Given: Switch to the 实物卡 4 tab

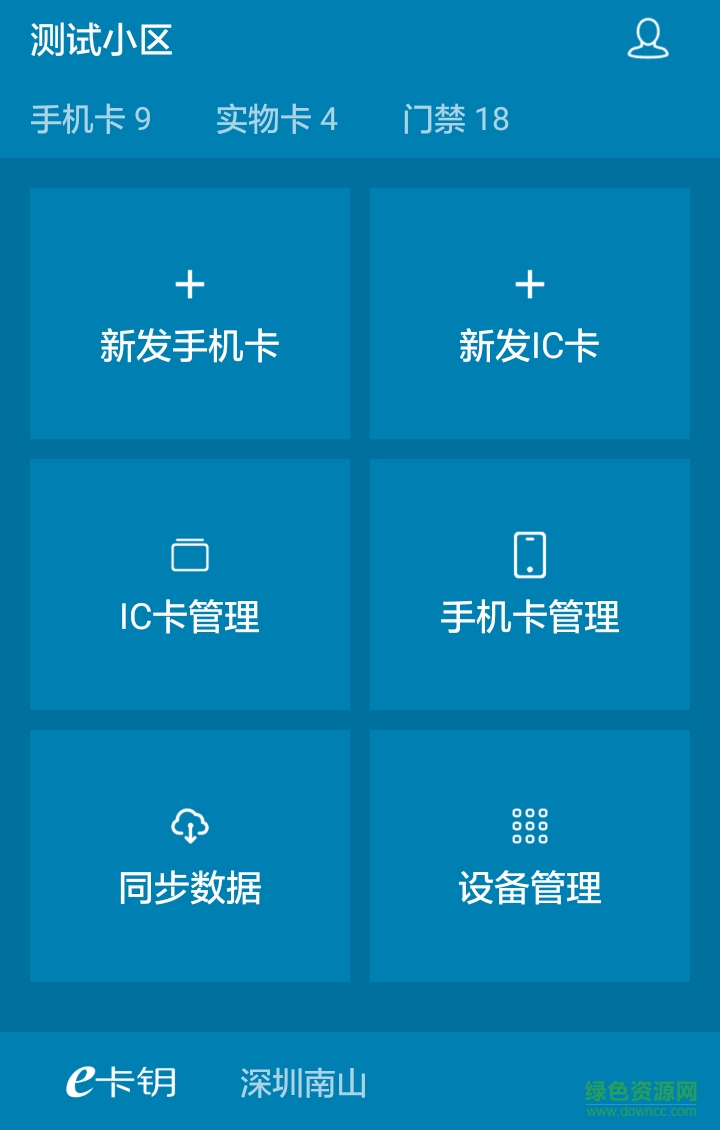Looking at the screenshot, I should coord(277,118).
